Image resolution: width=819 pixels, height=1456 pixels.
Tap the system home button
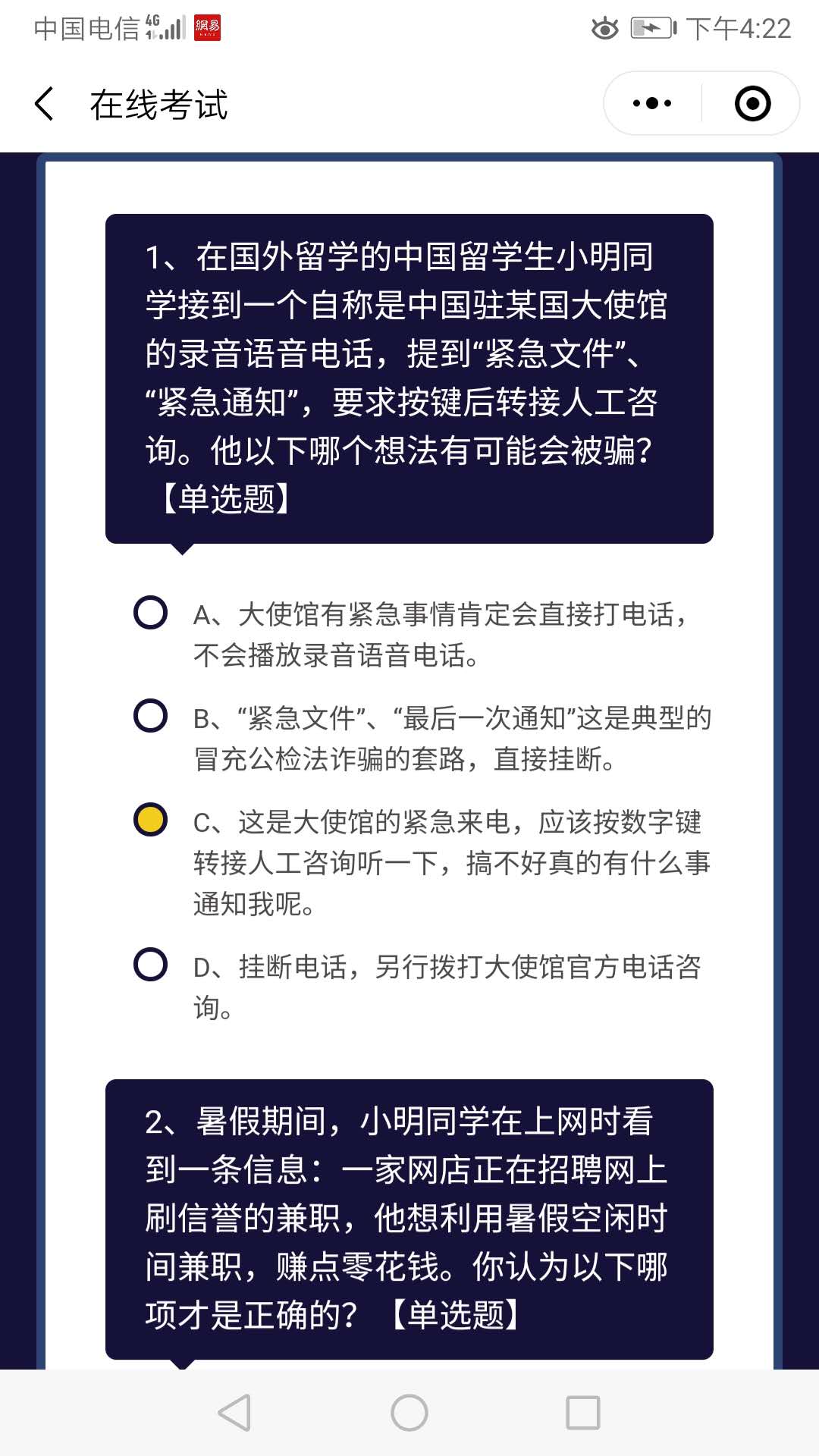409,1413
